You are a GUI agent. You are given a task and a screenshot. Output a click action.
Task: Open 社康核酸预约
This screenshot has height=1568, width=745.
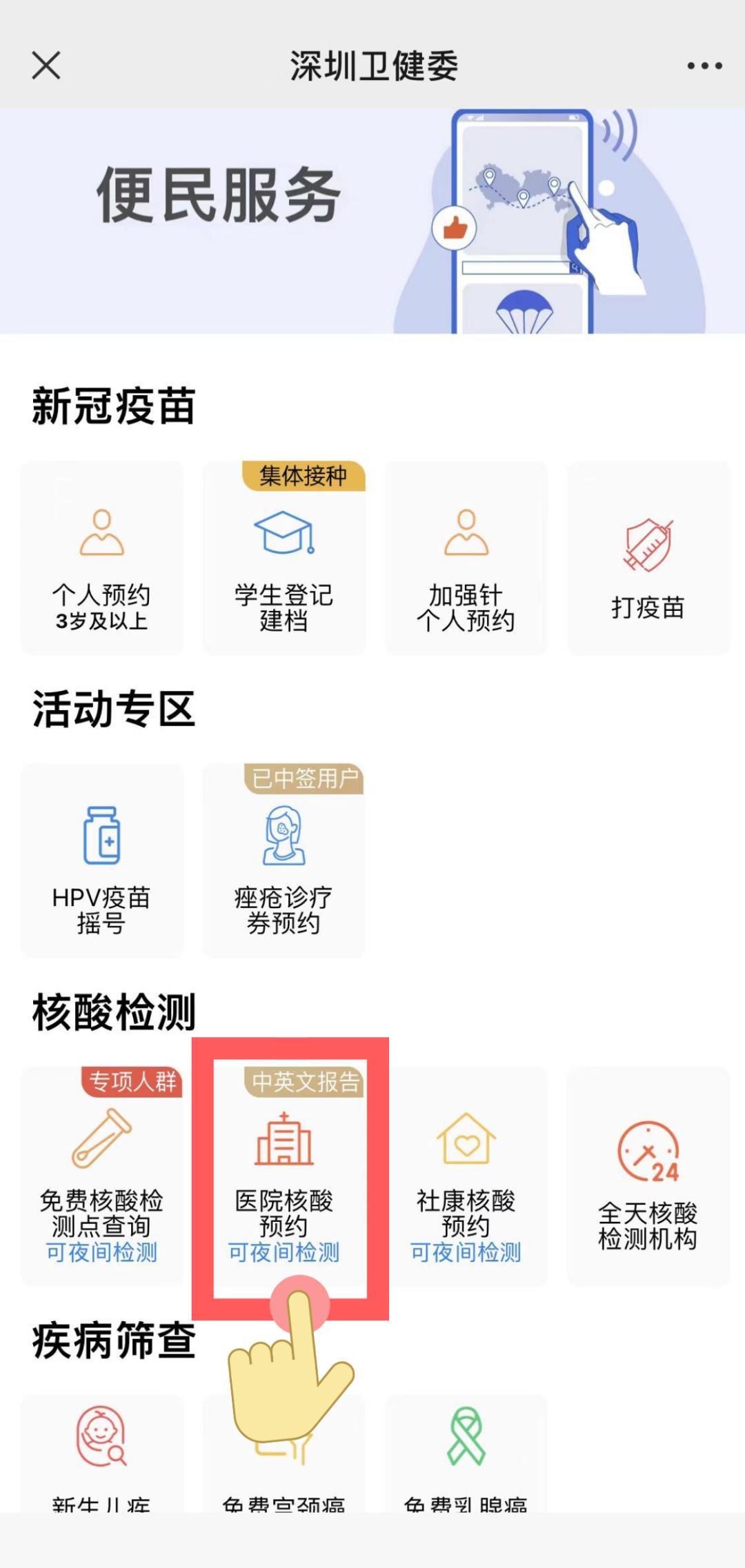(466, 1176)
